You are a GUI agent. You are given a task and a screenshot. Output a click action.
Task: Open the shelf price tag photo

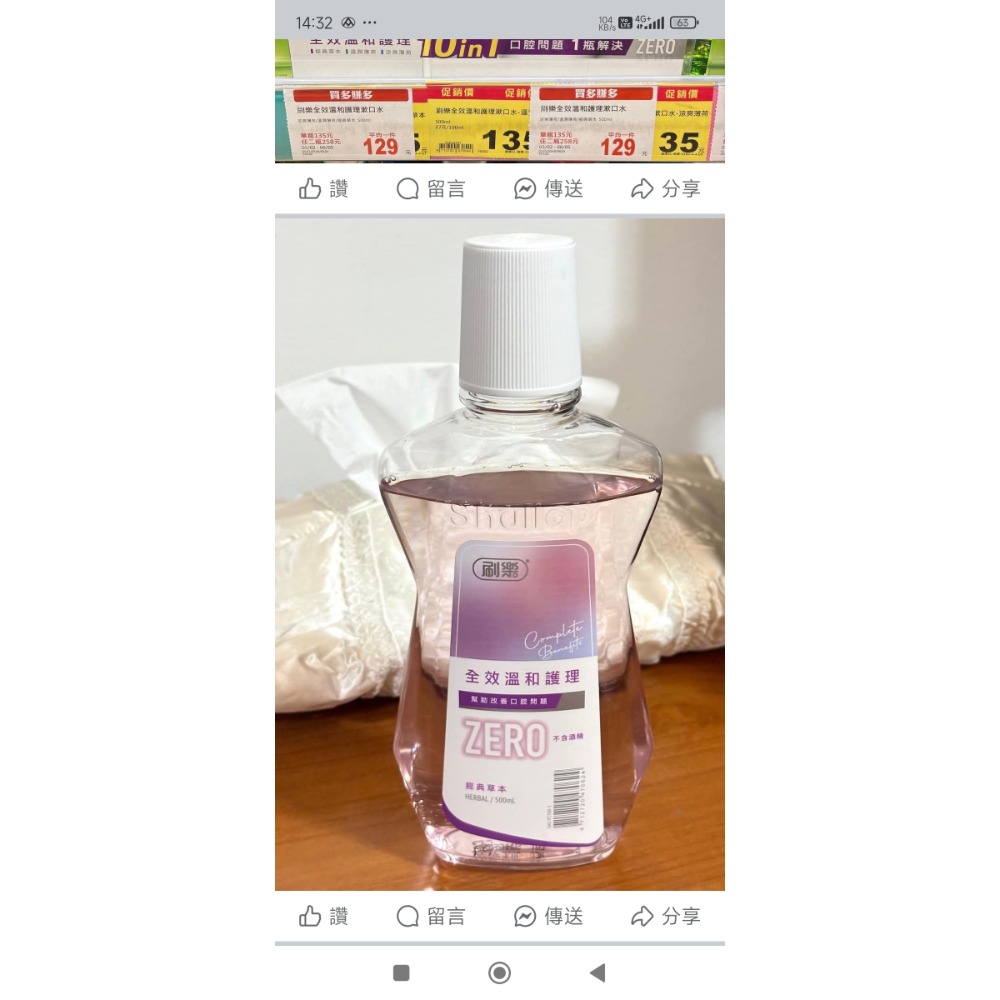click(500, 100)
